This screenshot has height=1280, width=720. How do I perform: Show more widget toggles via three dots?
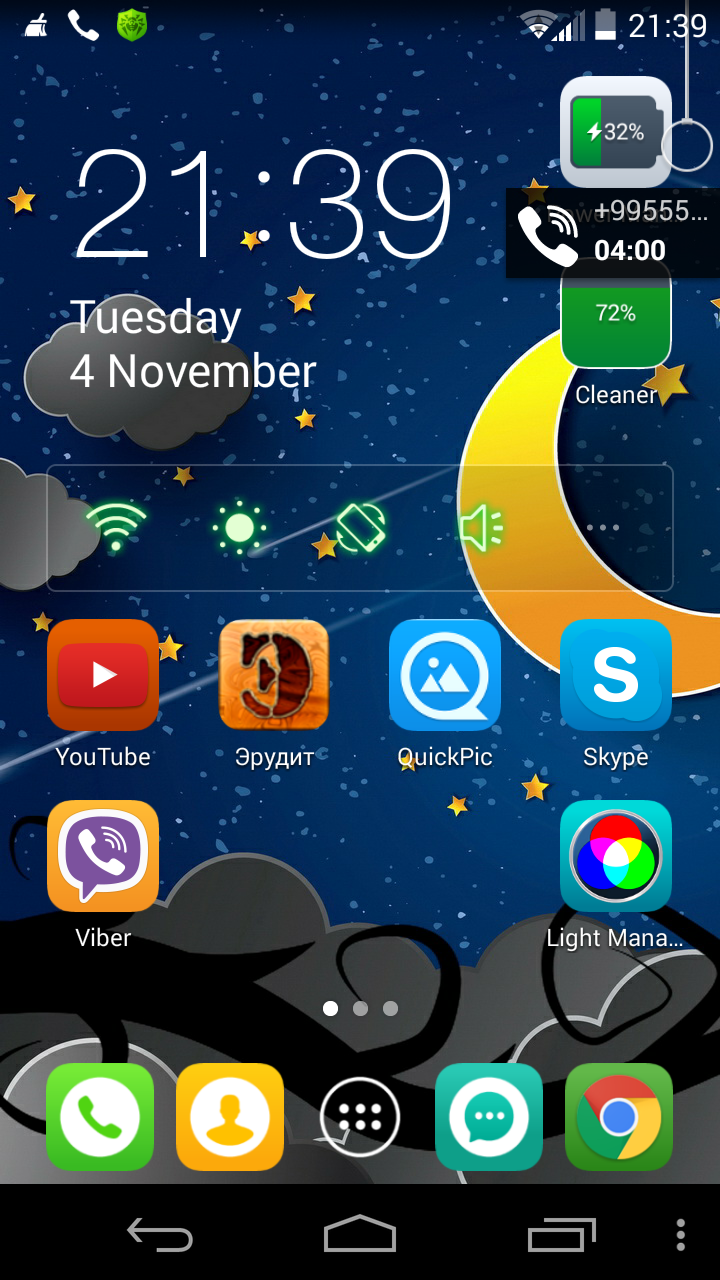point(603,527)
